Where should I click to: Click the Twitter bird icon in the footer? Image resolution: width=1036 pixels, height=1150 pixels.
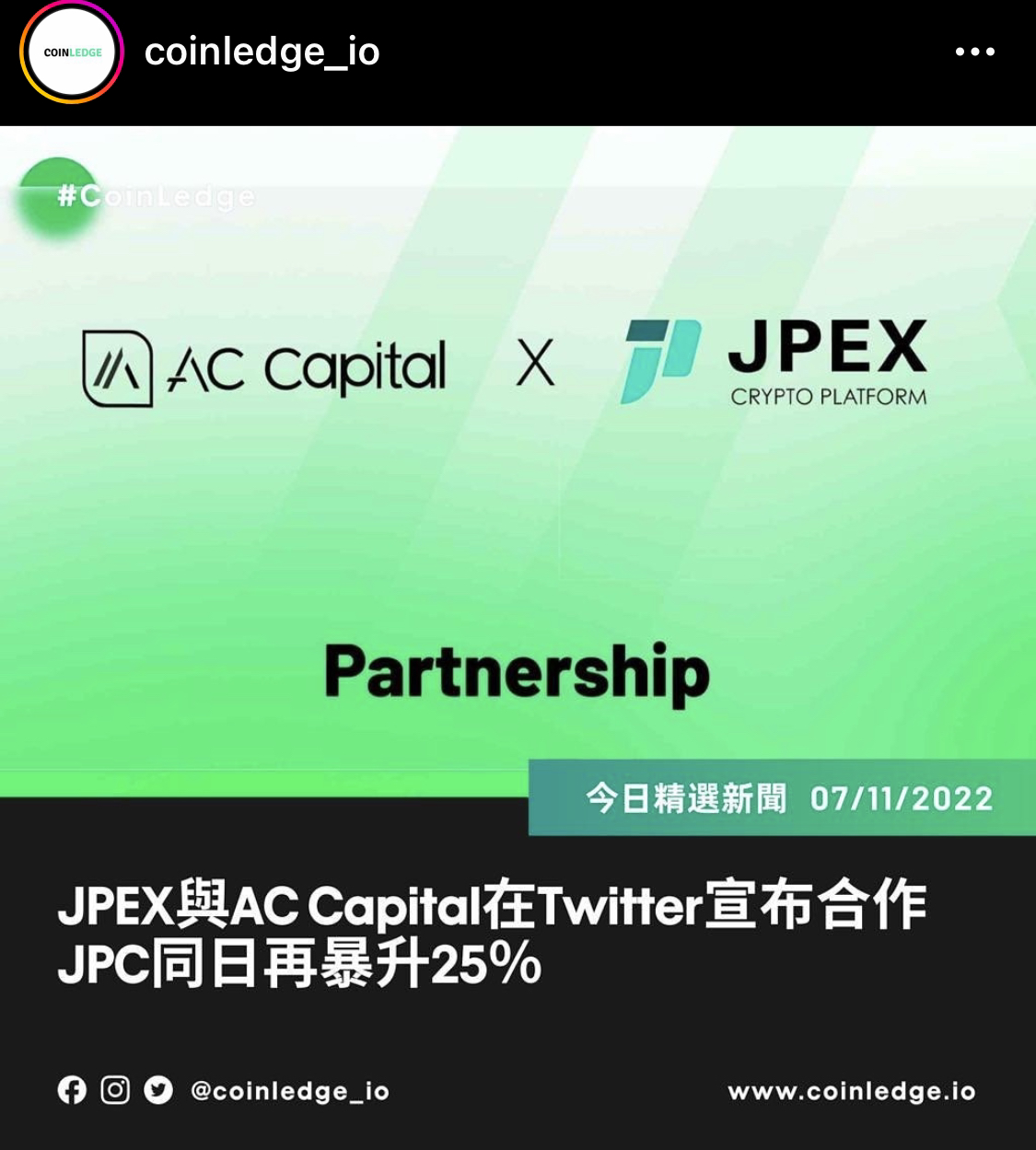click(x=158, y=1090)
